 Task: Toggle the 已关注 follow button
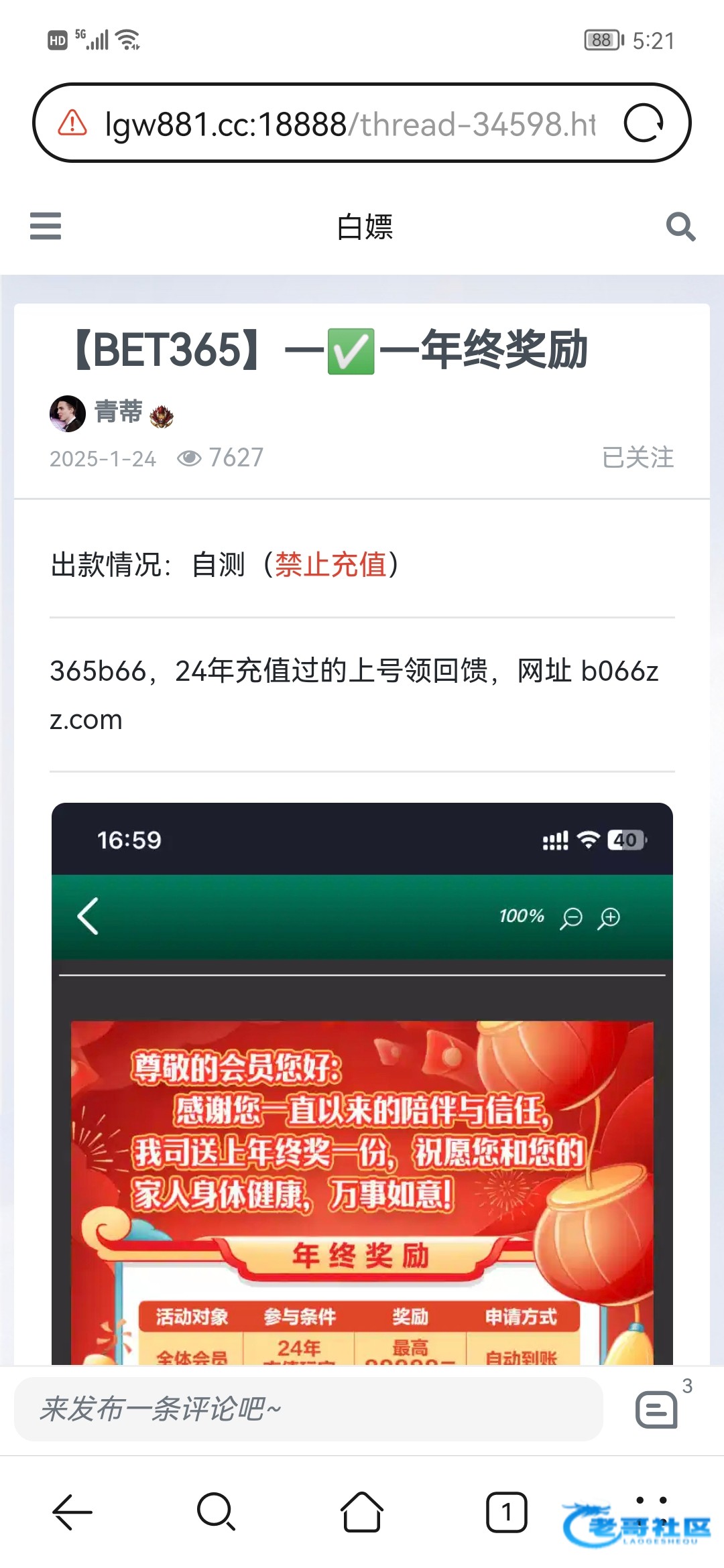[x=638, y=458]
